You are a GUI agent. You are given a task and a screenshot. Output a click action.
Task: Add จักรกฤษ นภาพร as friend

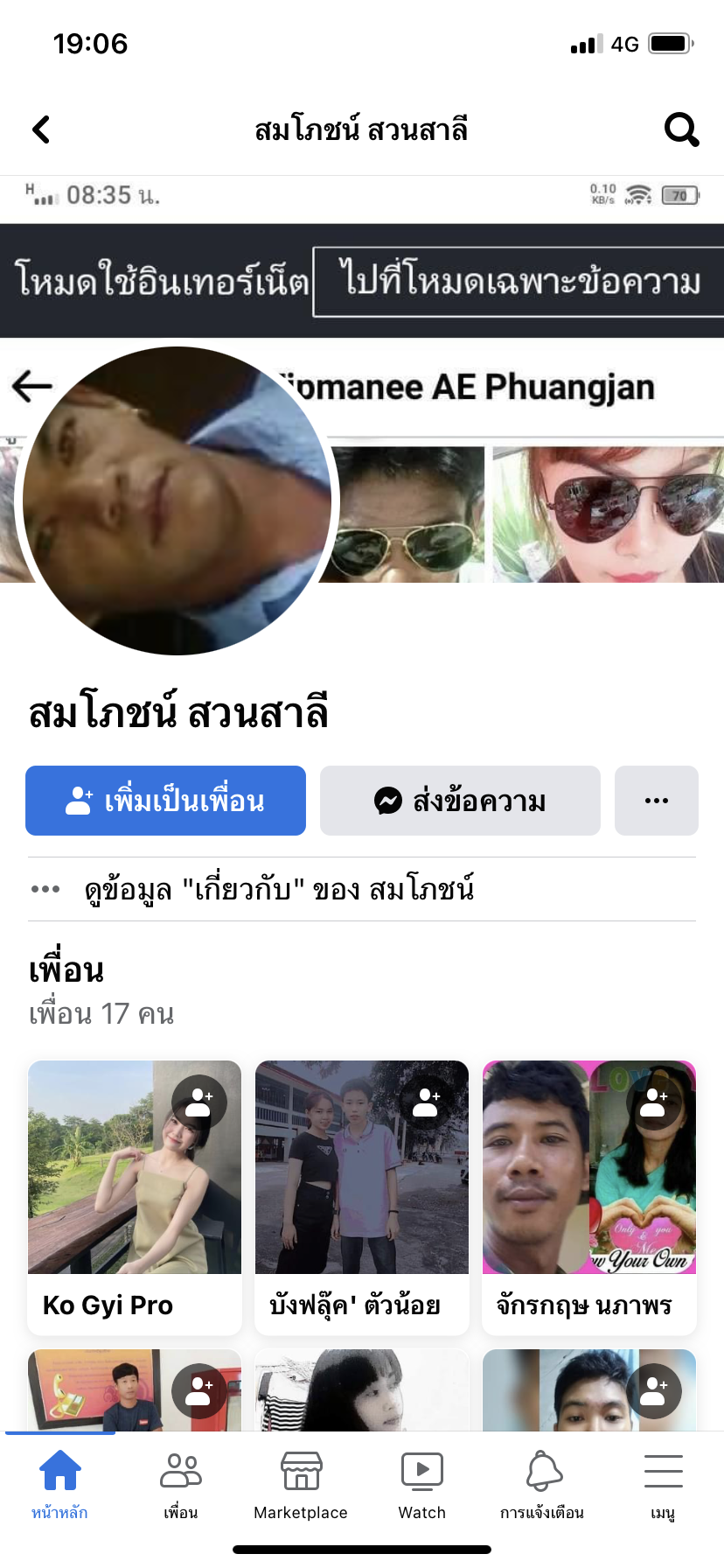pyautogui.click(x=654, y=1102)
